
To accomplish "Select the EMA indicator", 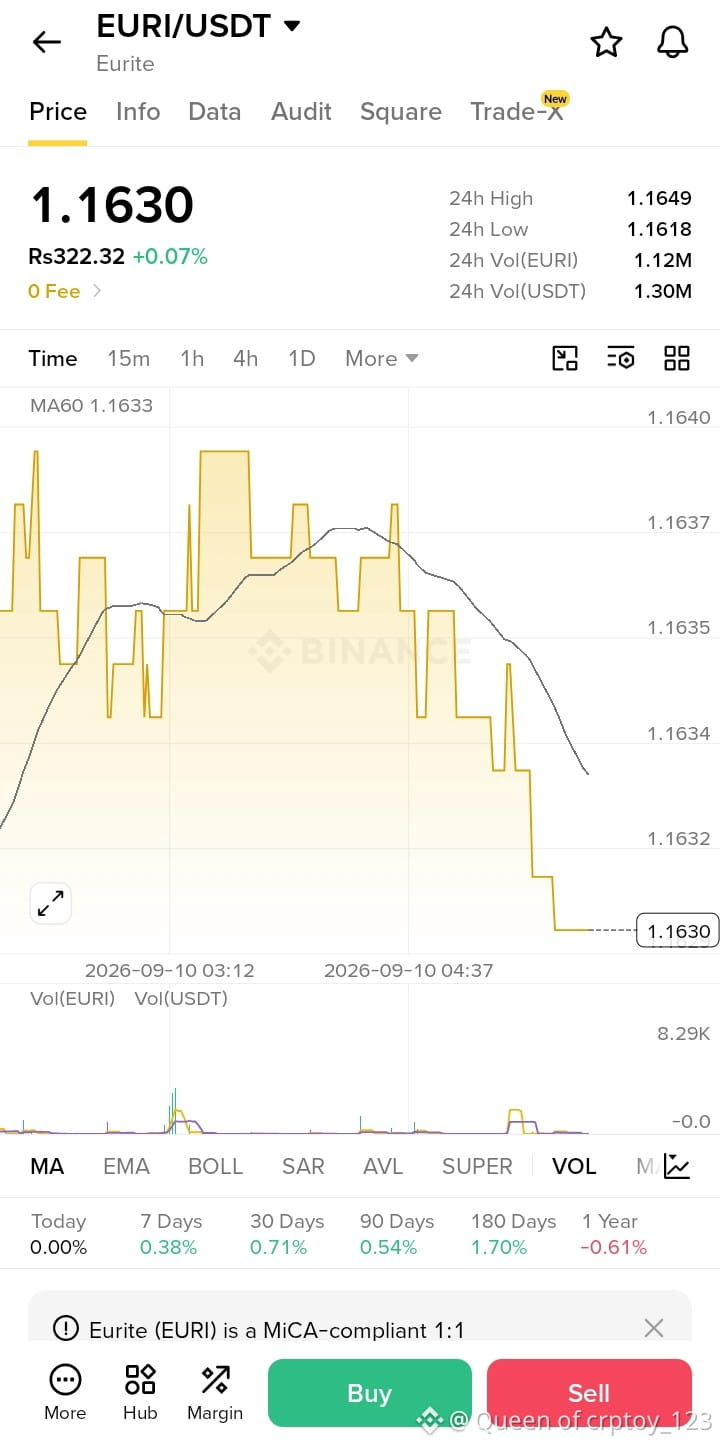I will tap(126, 1166).
